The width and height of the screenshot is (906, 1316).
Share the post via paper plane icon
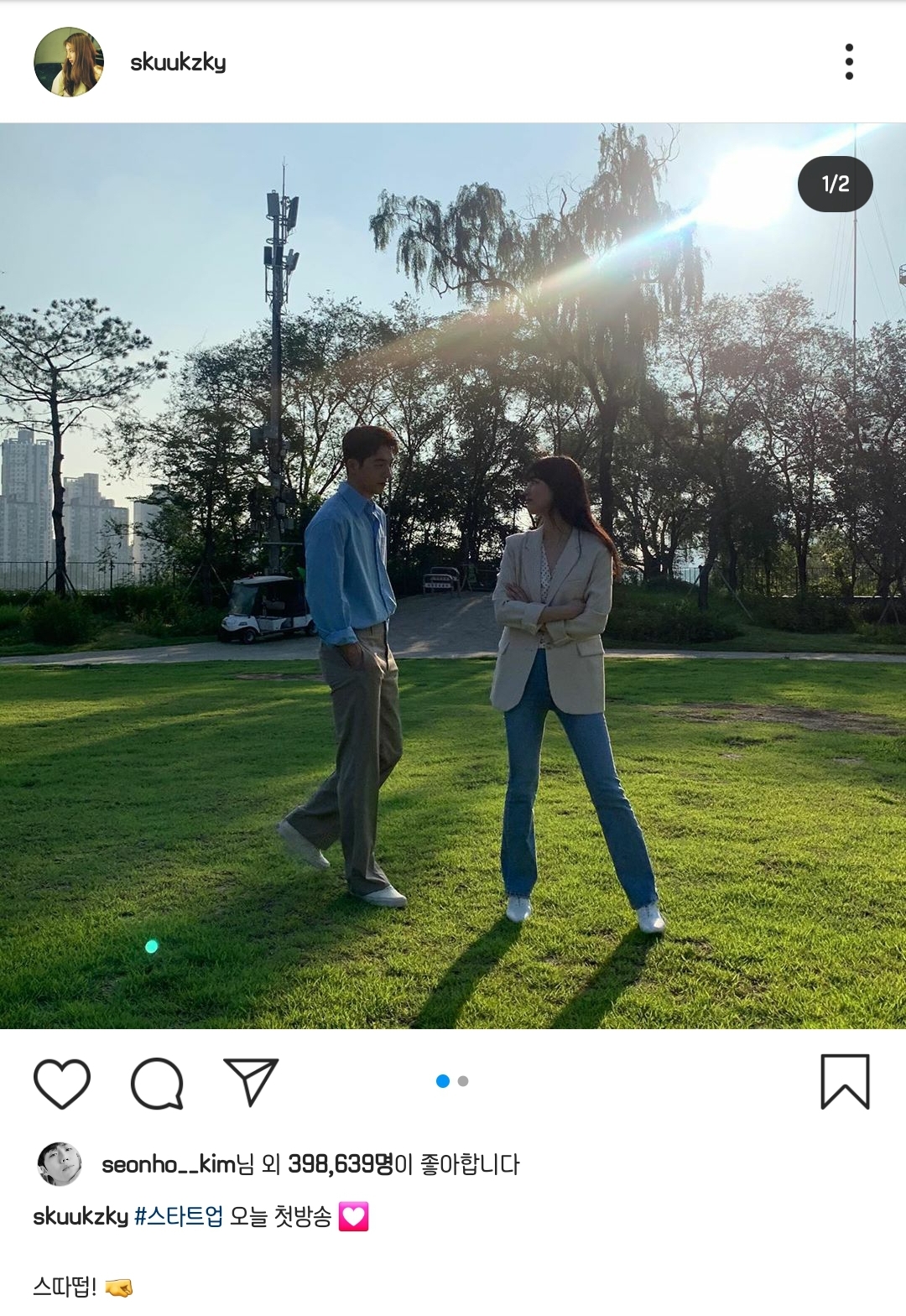(251, 1081)
